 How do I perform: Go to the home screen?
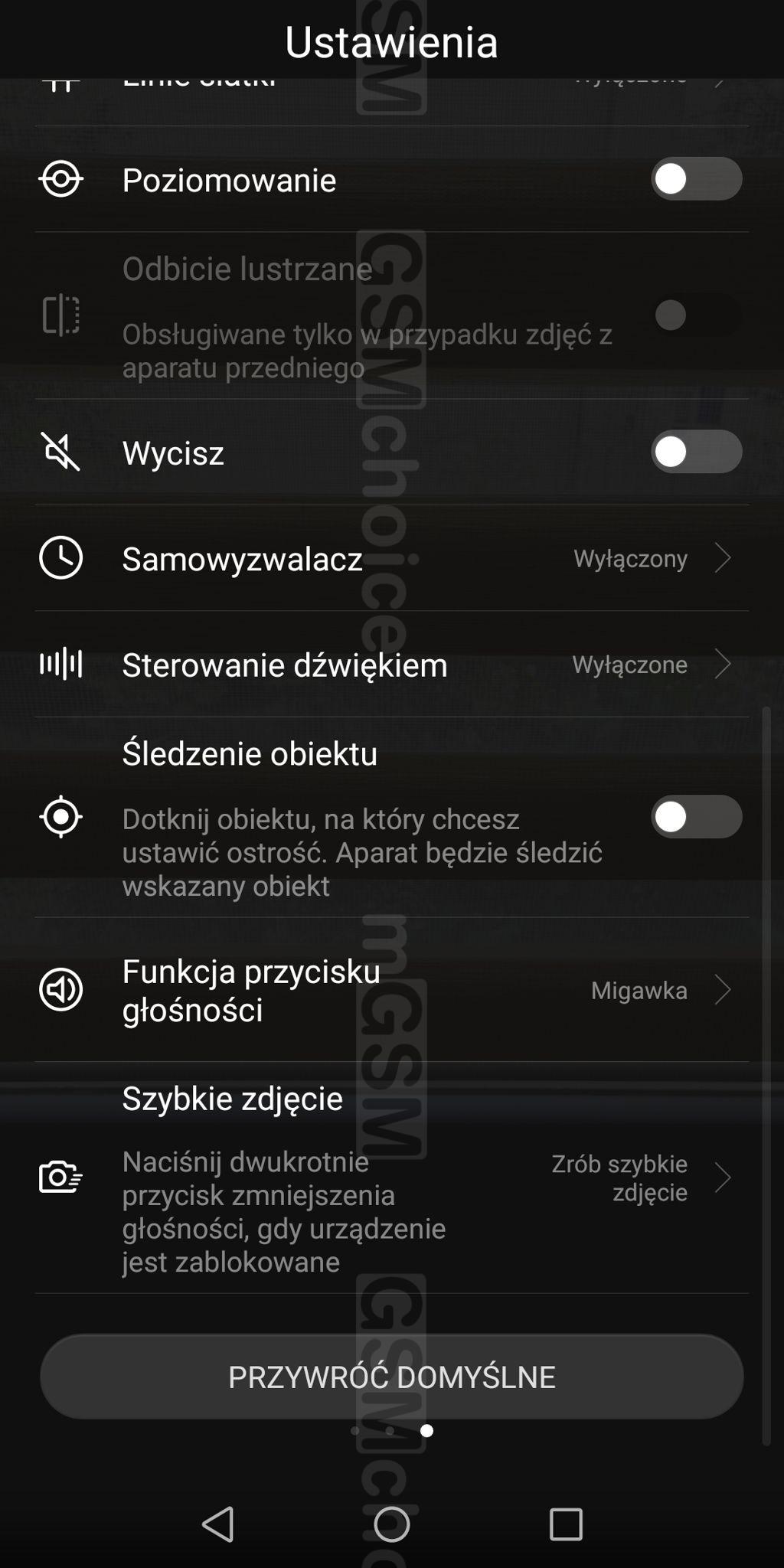pos(391,1524)
